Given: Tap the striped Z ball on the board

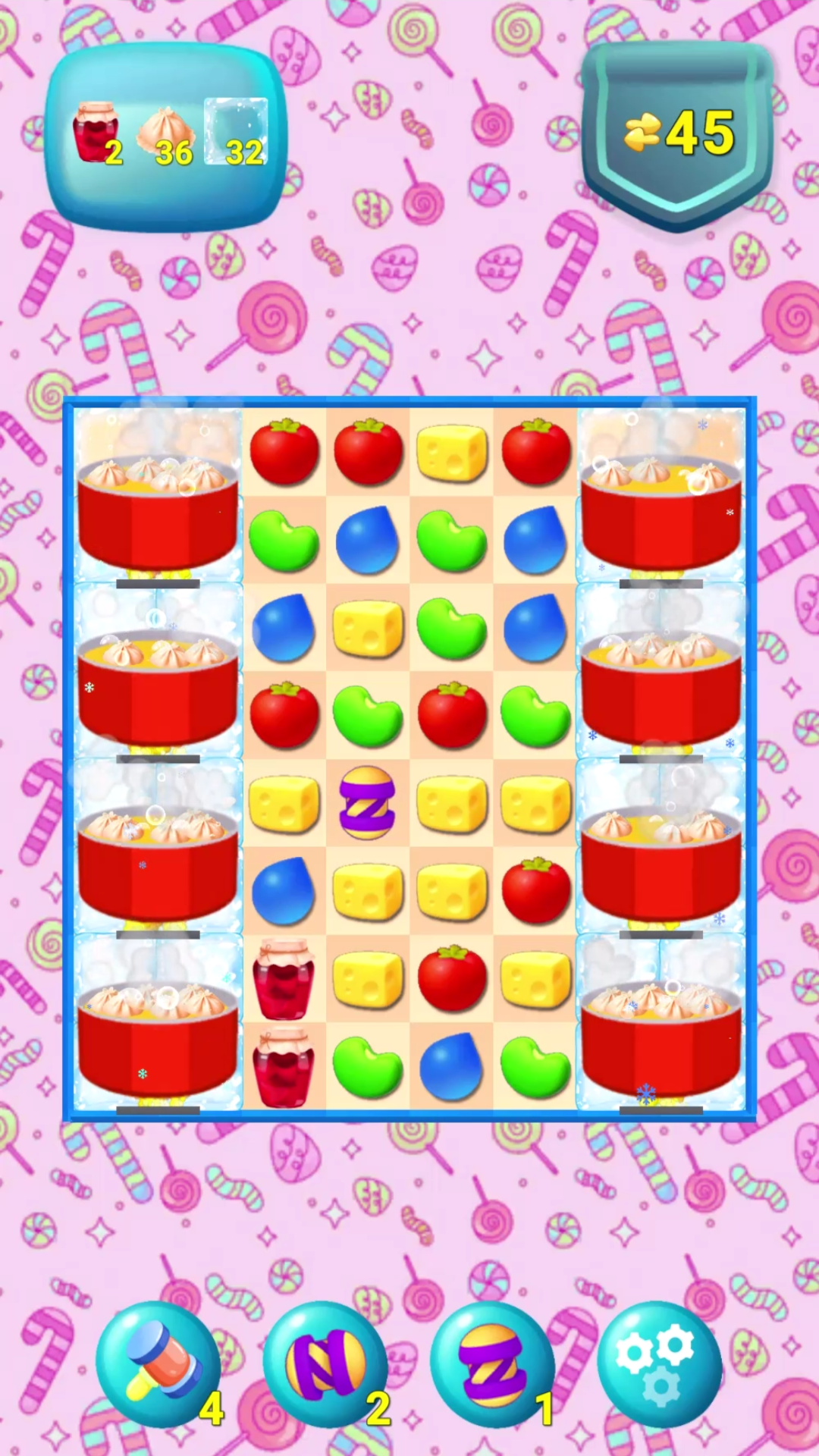Looking at the screenshot, I should tap(368, 802).
